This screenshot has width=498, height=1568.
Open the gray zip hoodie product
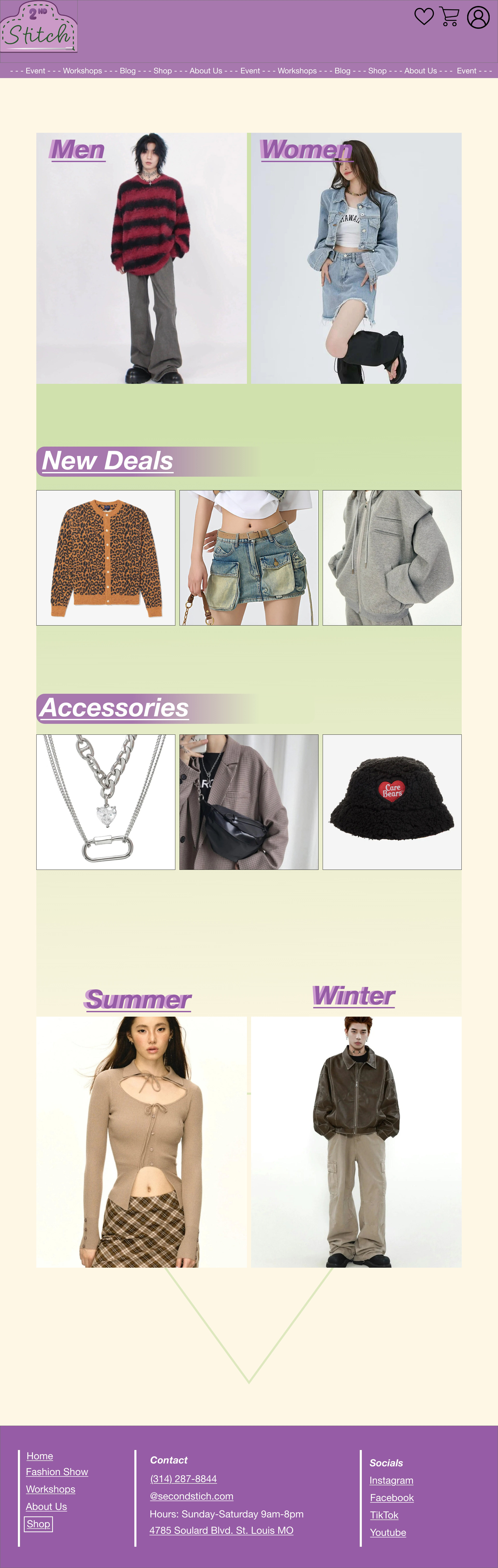[392, 558]
